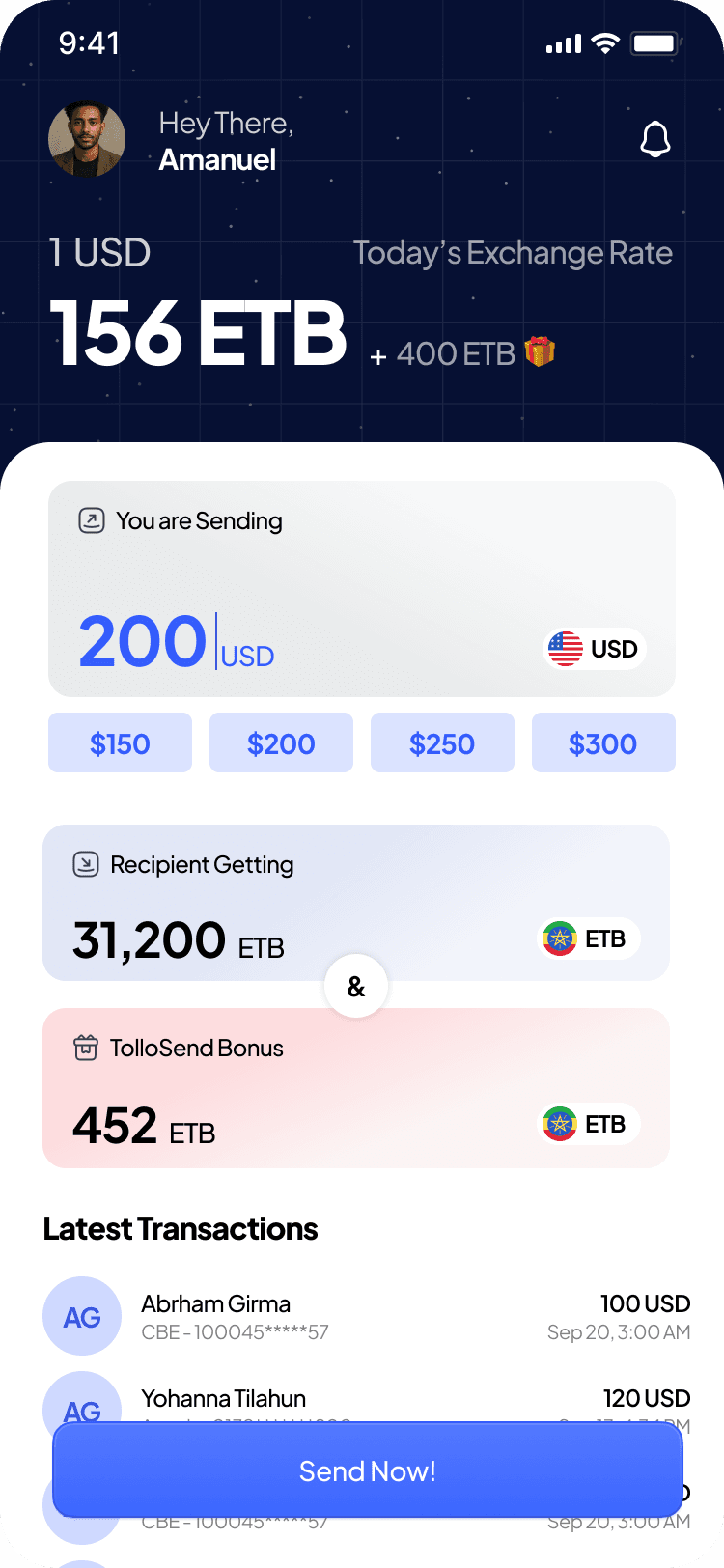This screenshot has height=1568, width=724.
Task: Open the USD currency selector
Action: 594,648
